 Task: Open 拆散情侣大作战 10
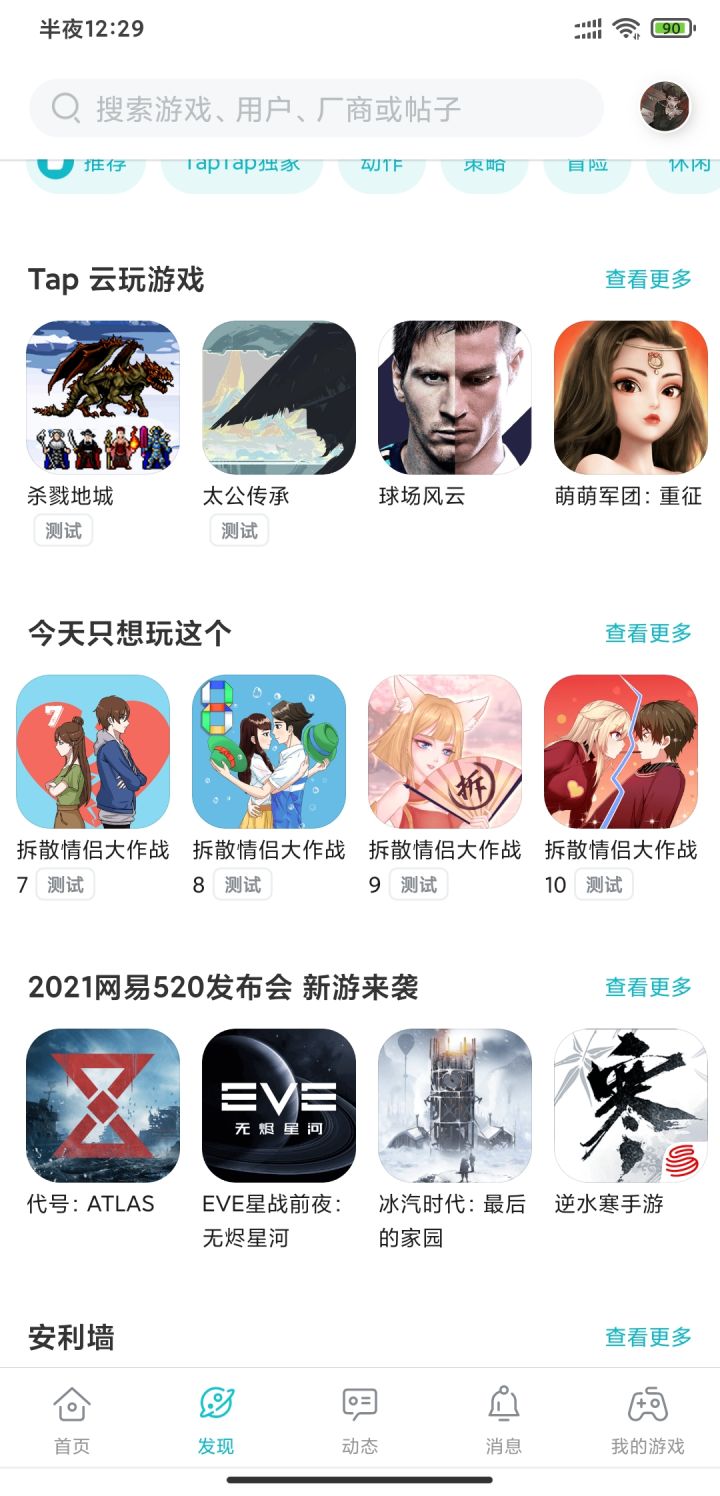coord(621,751)
